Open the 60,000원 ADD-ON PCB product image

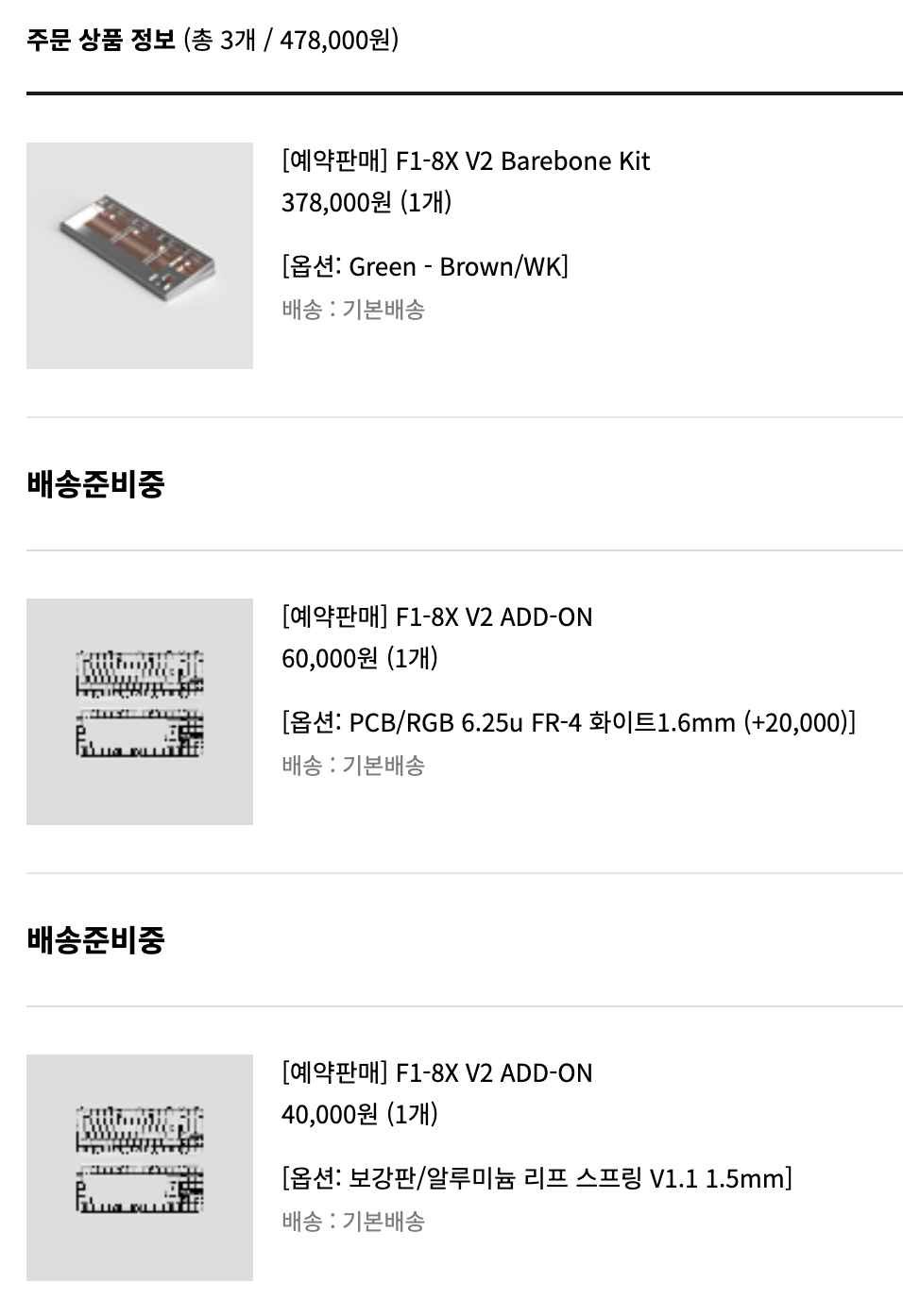point(140,712)
